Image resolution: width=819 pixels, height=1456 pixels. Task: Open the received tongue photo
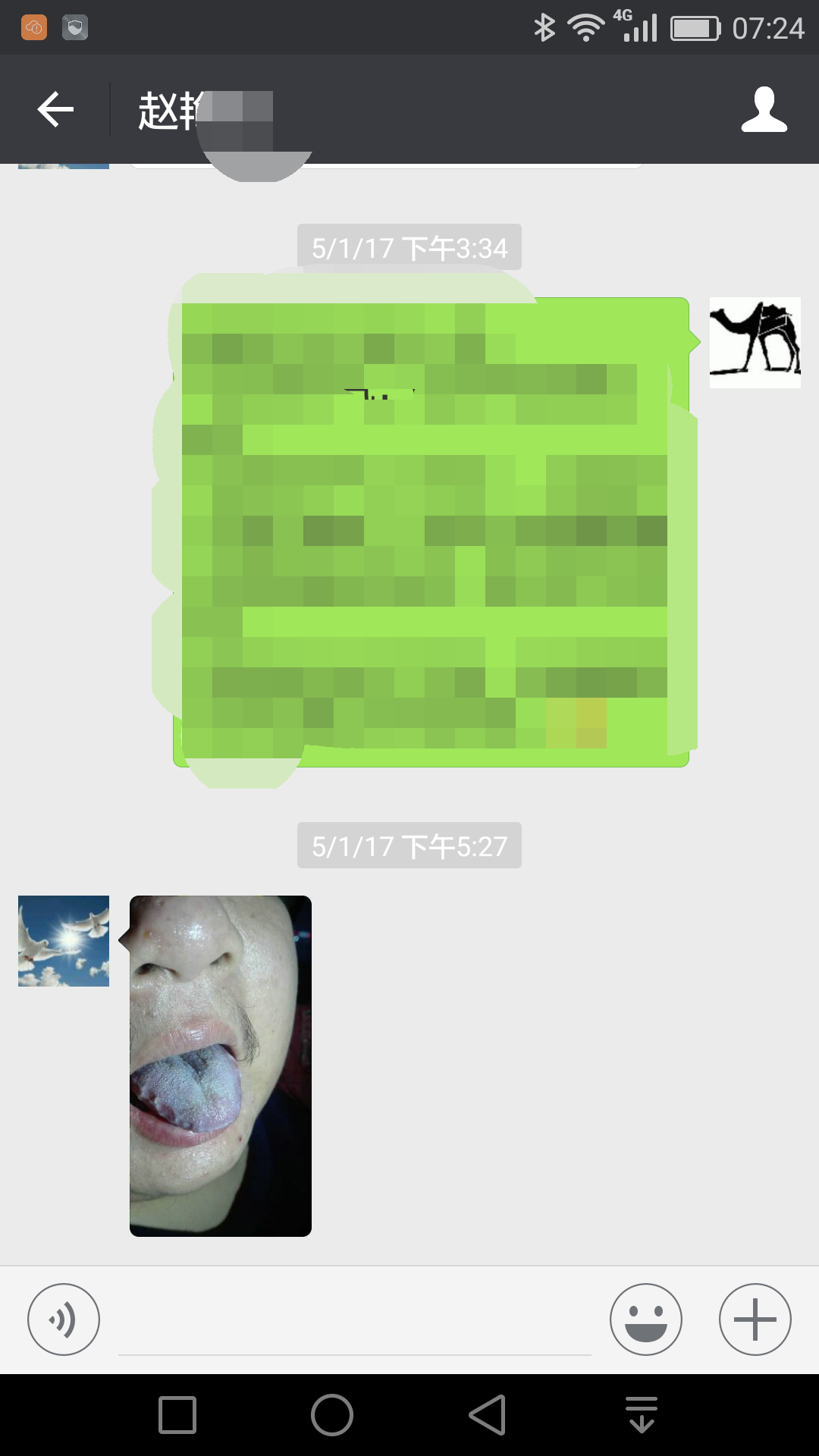pos(221,1065)
